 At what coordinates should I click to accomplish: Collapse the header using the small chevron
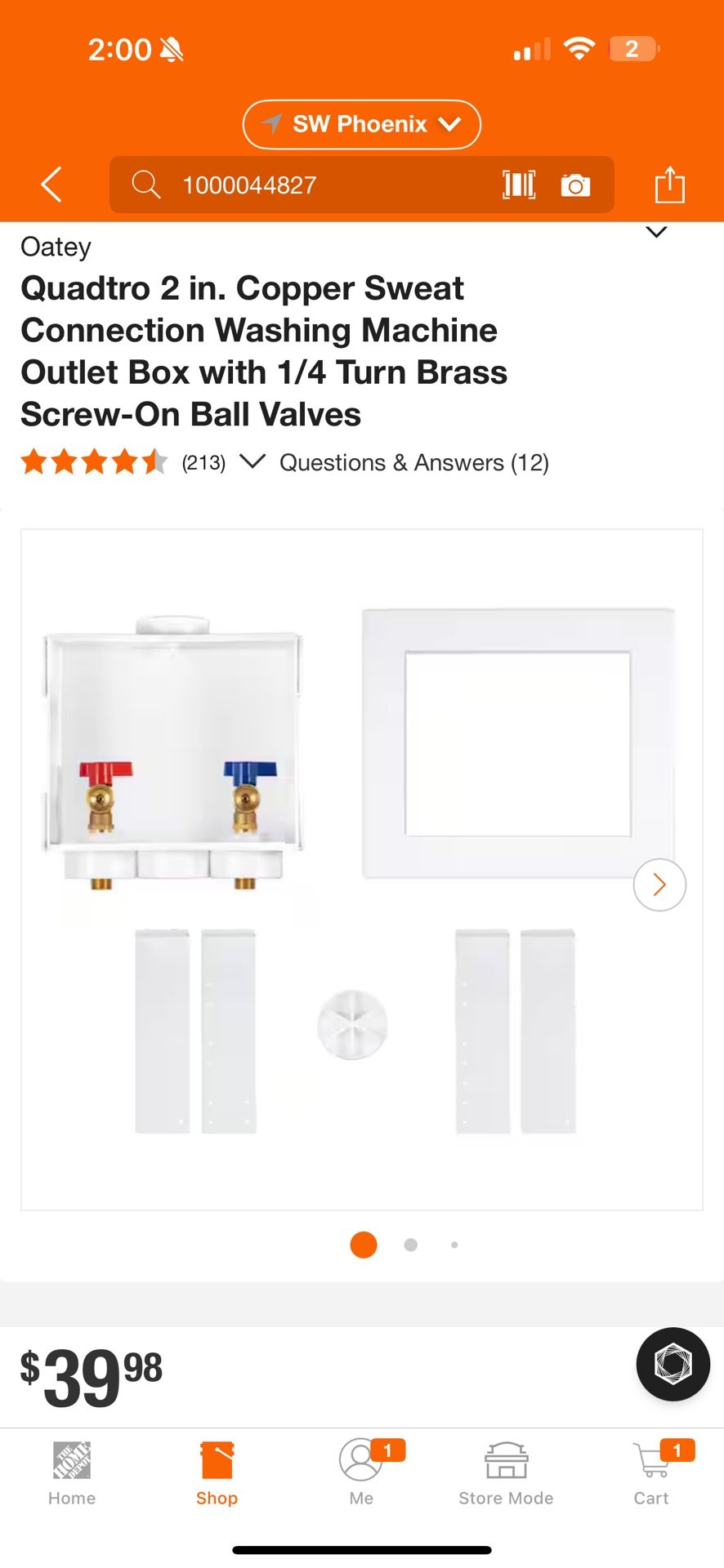pyautogui.click(x=656, y=233)
